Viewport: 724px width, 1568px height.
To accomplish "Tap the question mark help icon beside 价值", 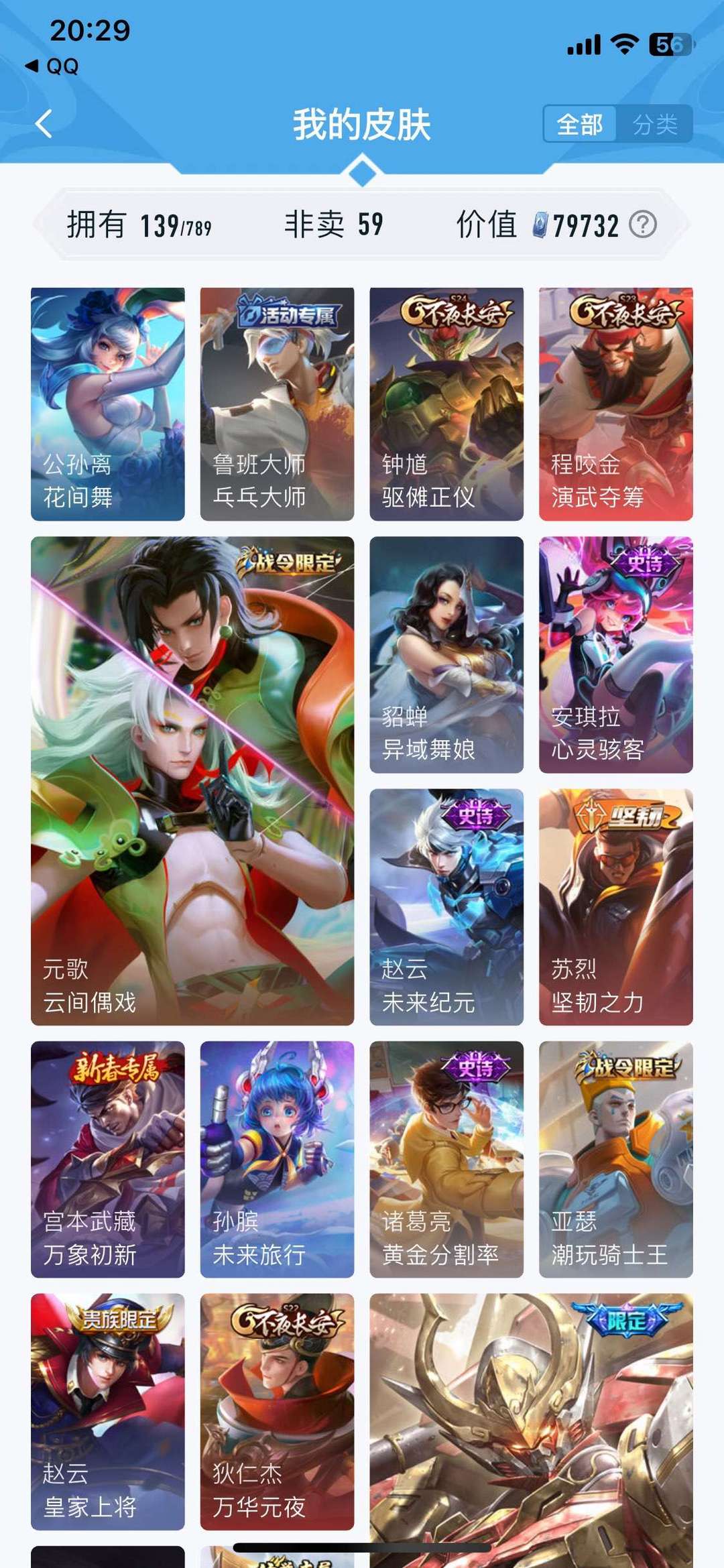I will tap(644, 225).
